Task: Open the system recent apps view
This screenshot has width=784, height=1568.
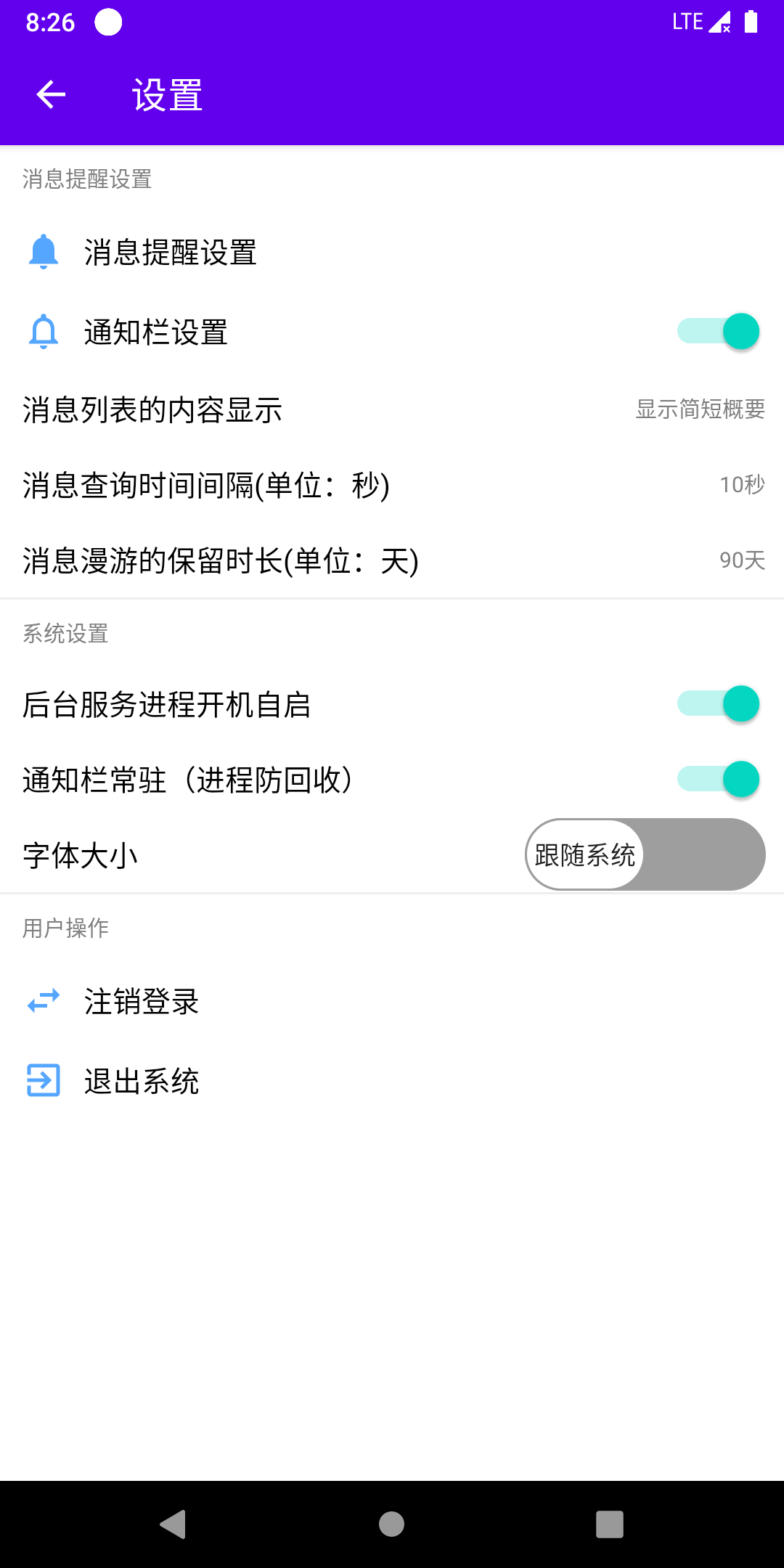Action: (610, 1524)
